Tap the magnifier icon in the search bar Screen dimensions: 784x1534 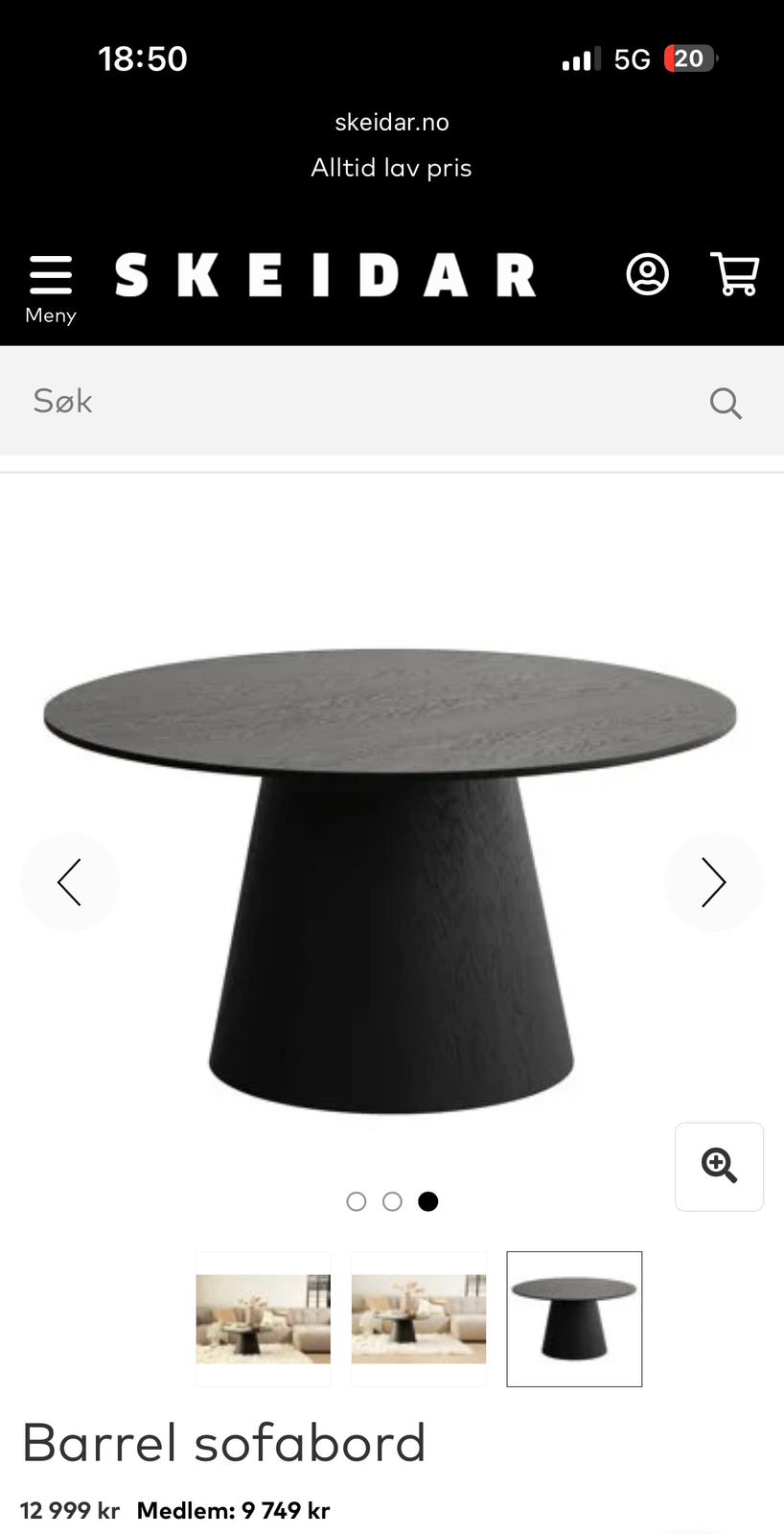726,403
